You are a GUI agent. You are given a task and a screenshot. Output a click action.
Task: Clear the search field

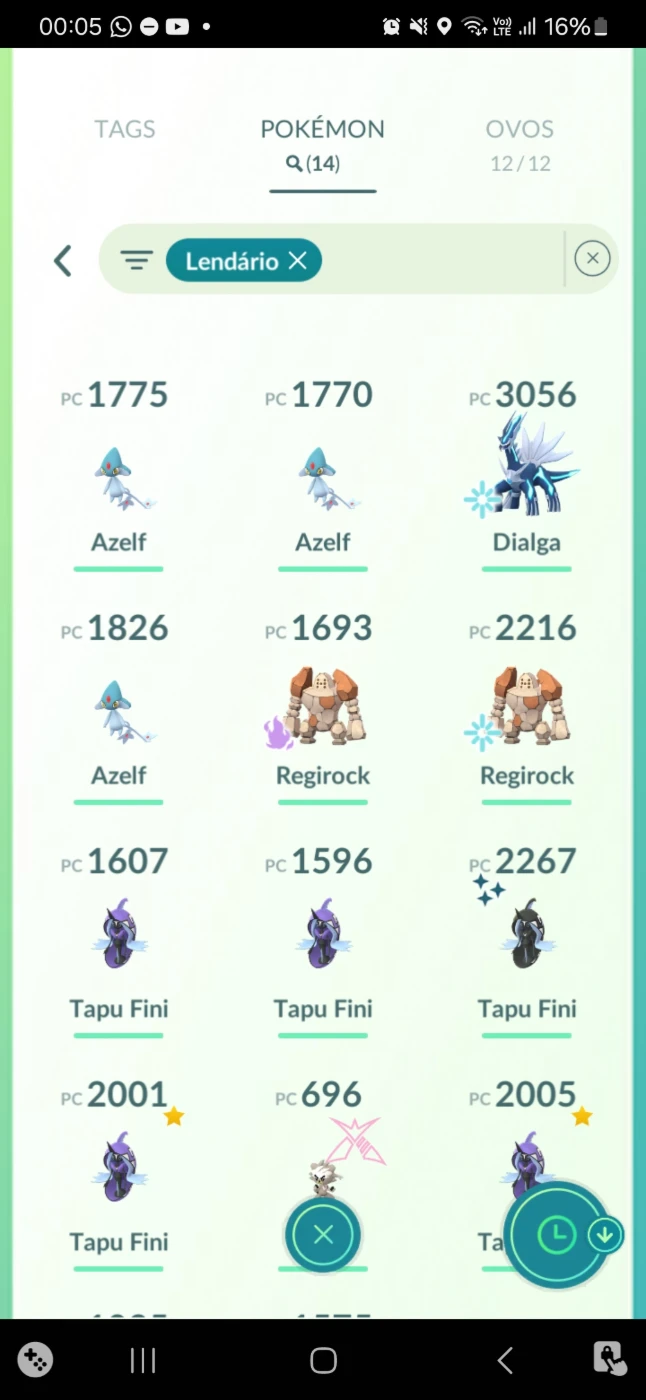(592, 259)
